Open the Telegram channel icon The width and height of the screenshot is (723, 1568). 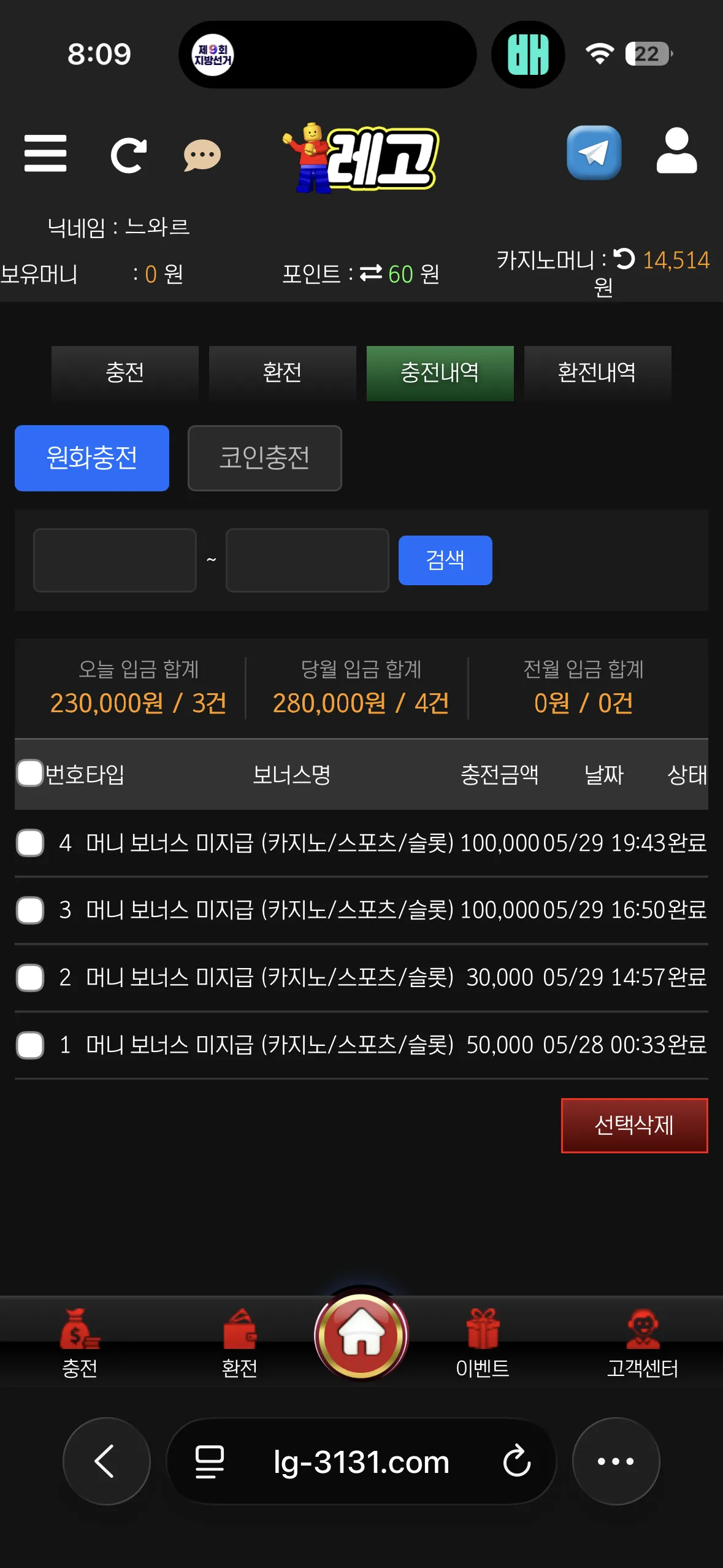594,153
